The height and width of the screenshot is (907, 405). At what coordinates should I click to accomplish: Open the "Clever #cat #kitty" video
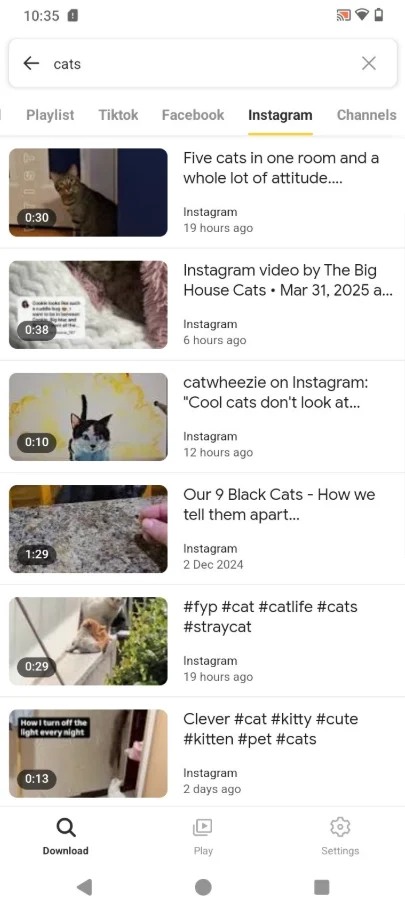tap(202, 754)
